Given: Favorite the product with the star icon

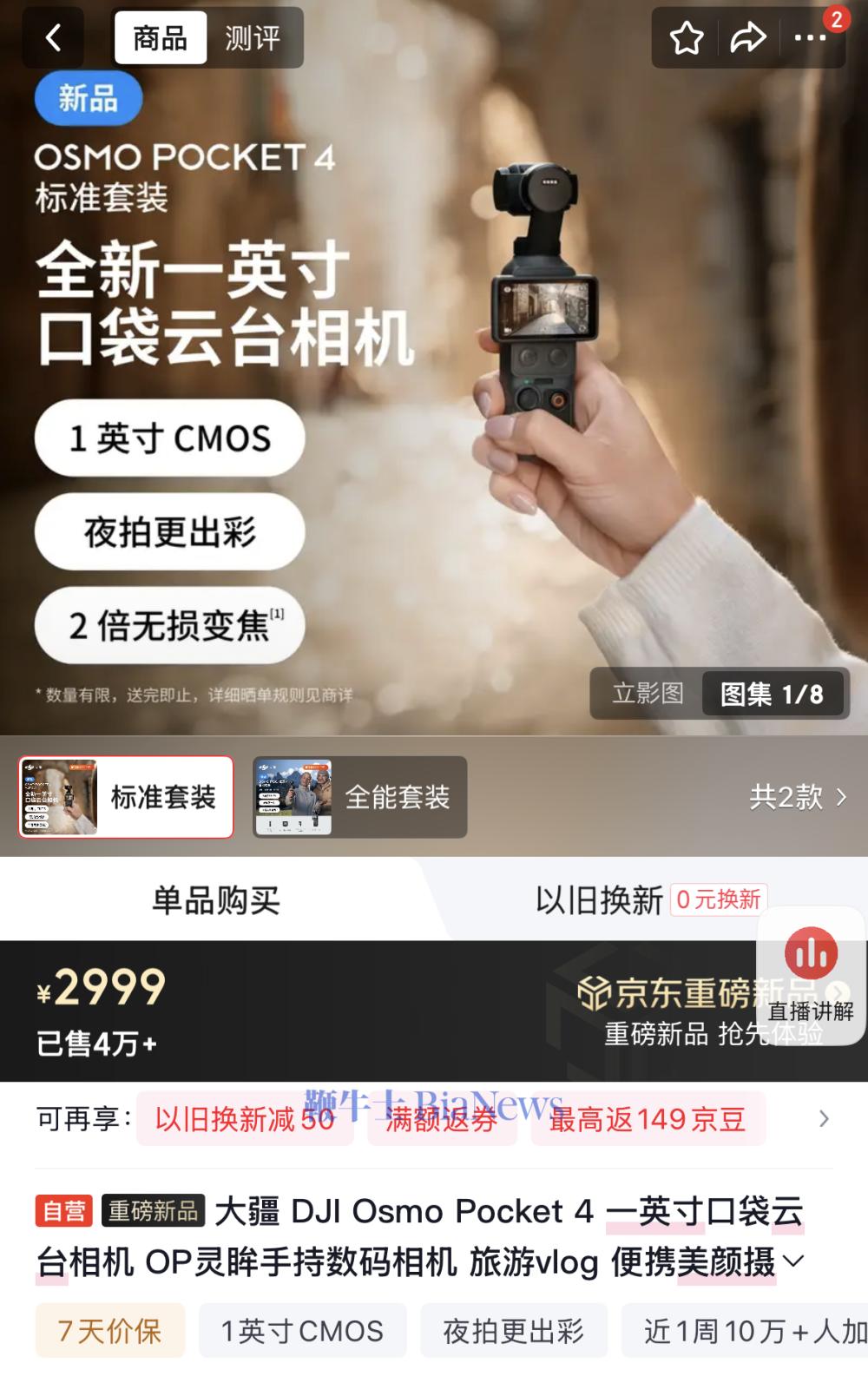Looking at the screenshot, I should tap(687, 38).
